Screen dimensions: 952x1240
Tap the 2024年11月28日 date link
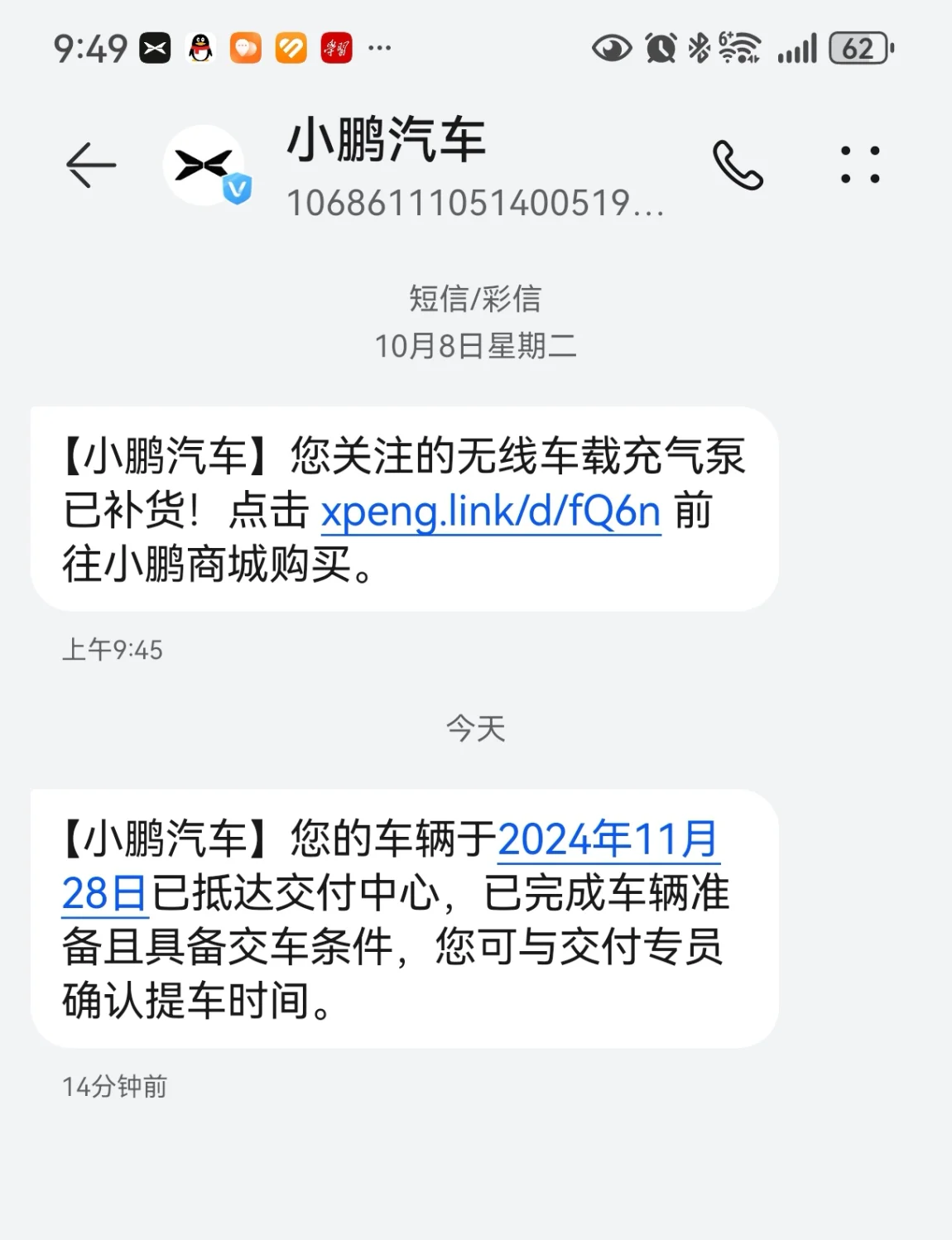tap(608, 839)
